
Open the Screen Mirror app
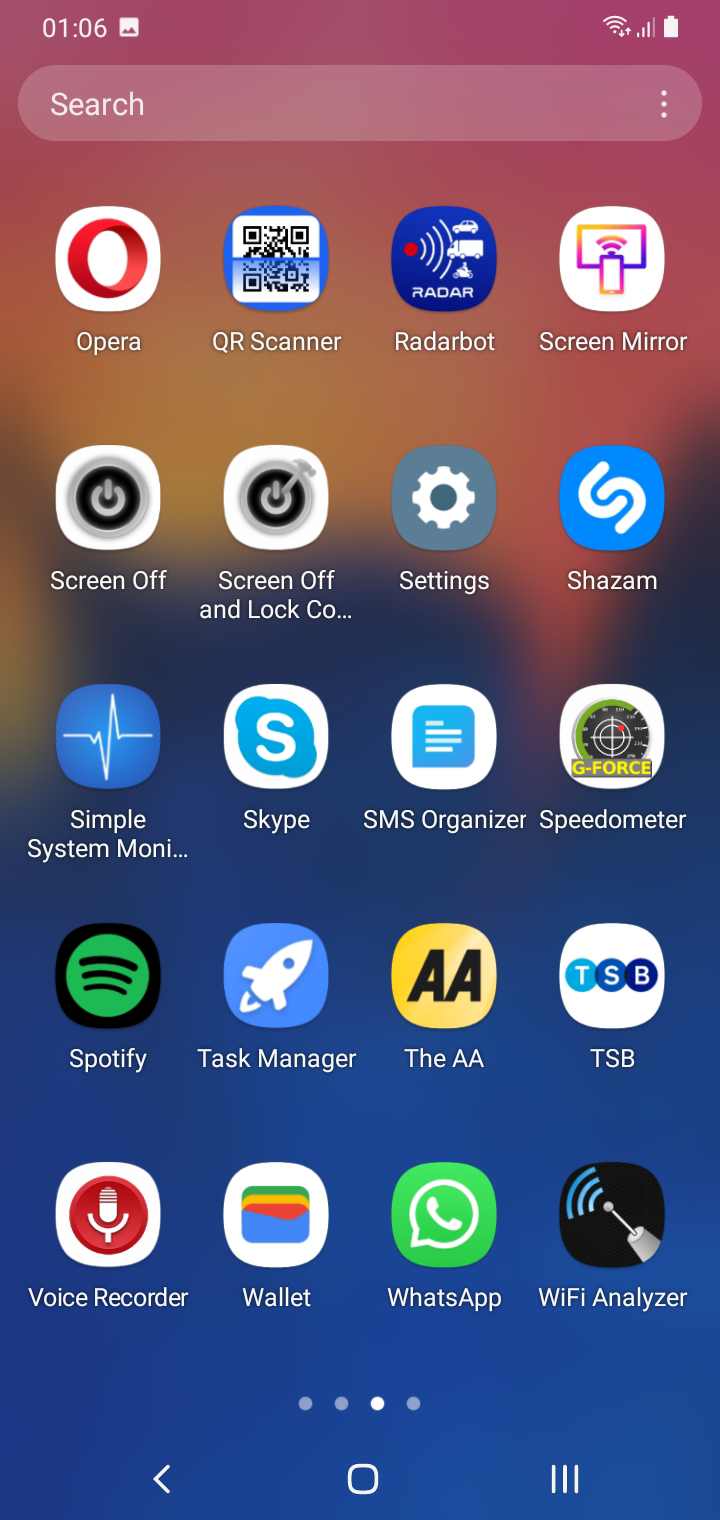[612, 259]
